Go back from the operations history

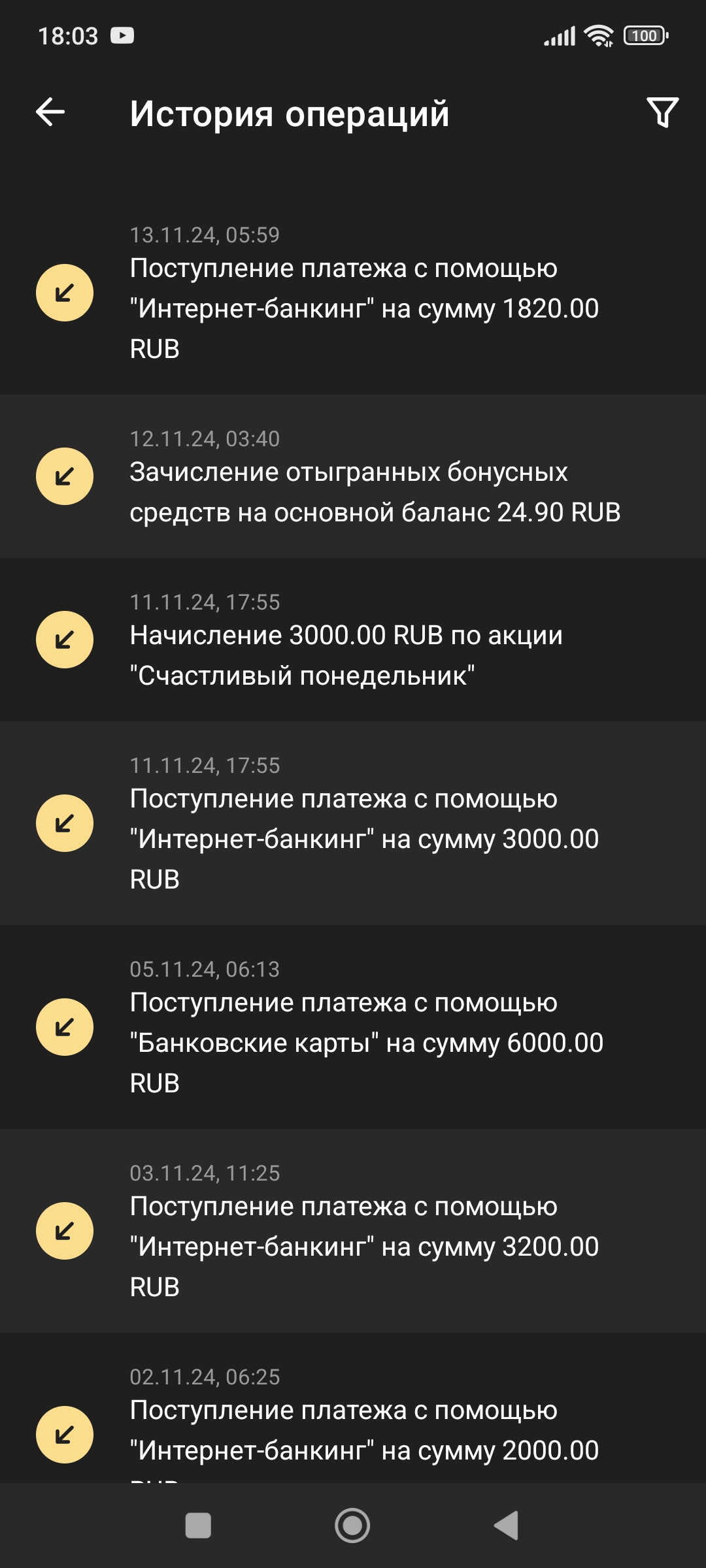pos(50,112)
